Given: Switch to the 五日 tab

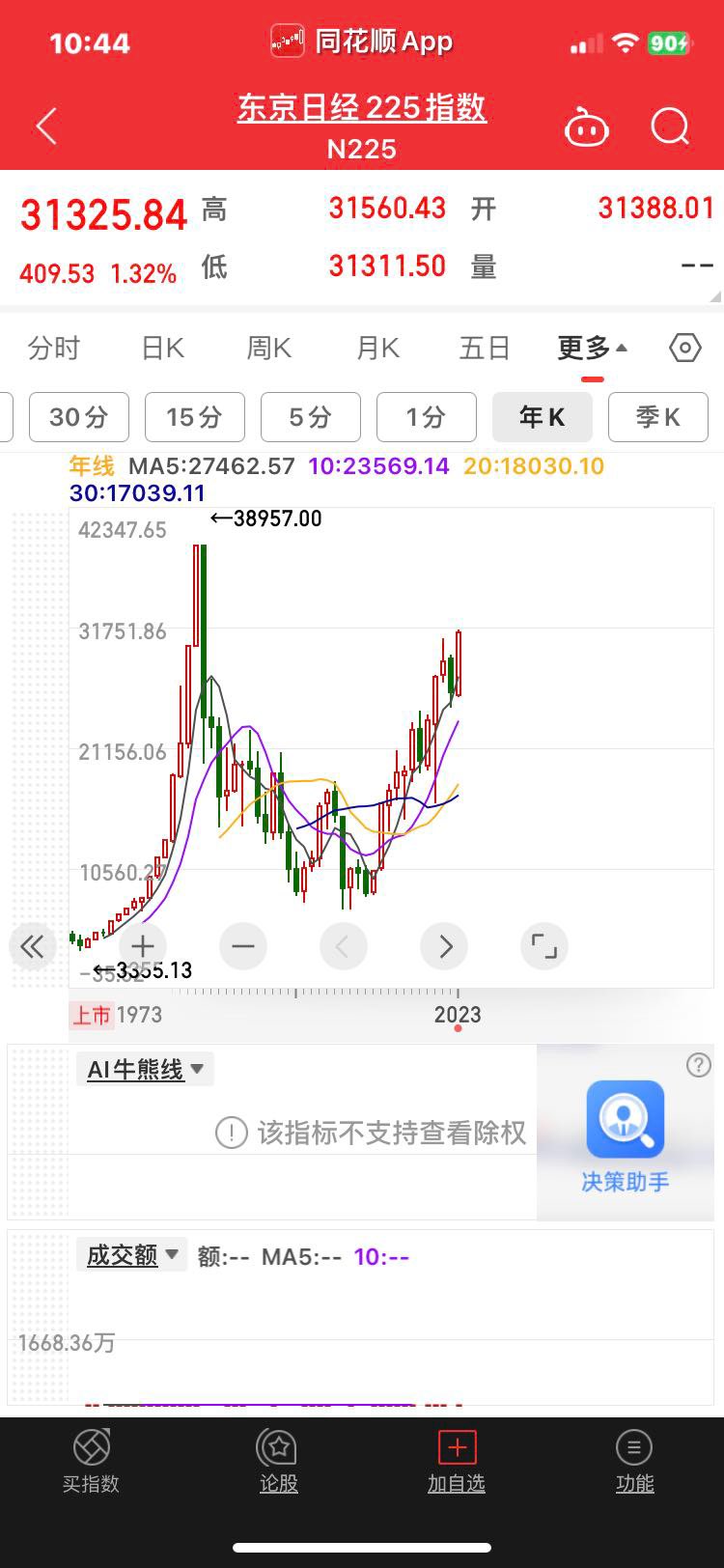Looking at the screenshot, I should tap(485, 348).
